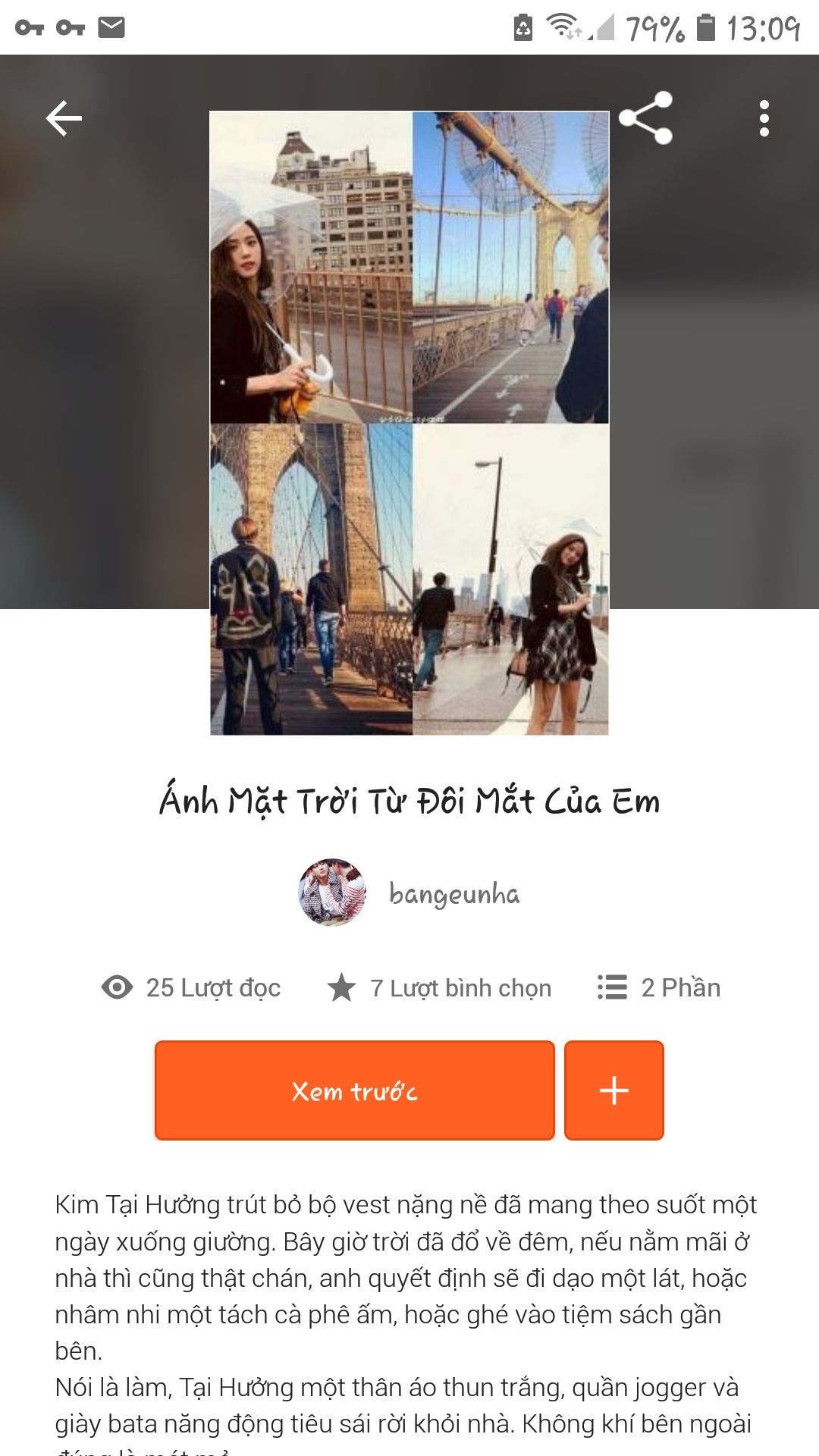Share this story
The image size is (819, 1456).
pos(645,118)
